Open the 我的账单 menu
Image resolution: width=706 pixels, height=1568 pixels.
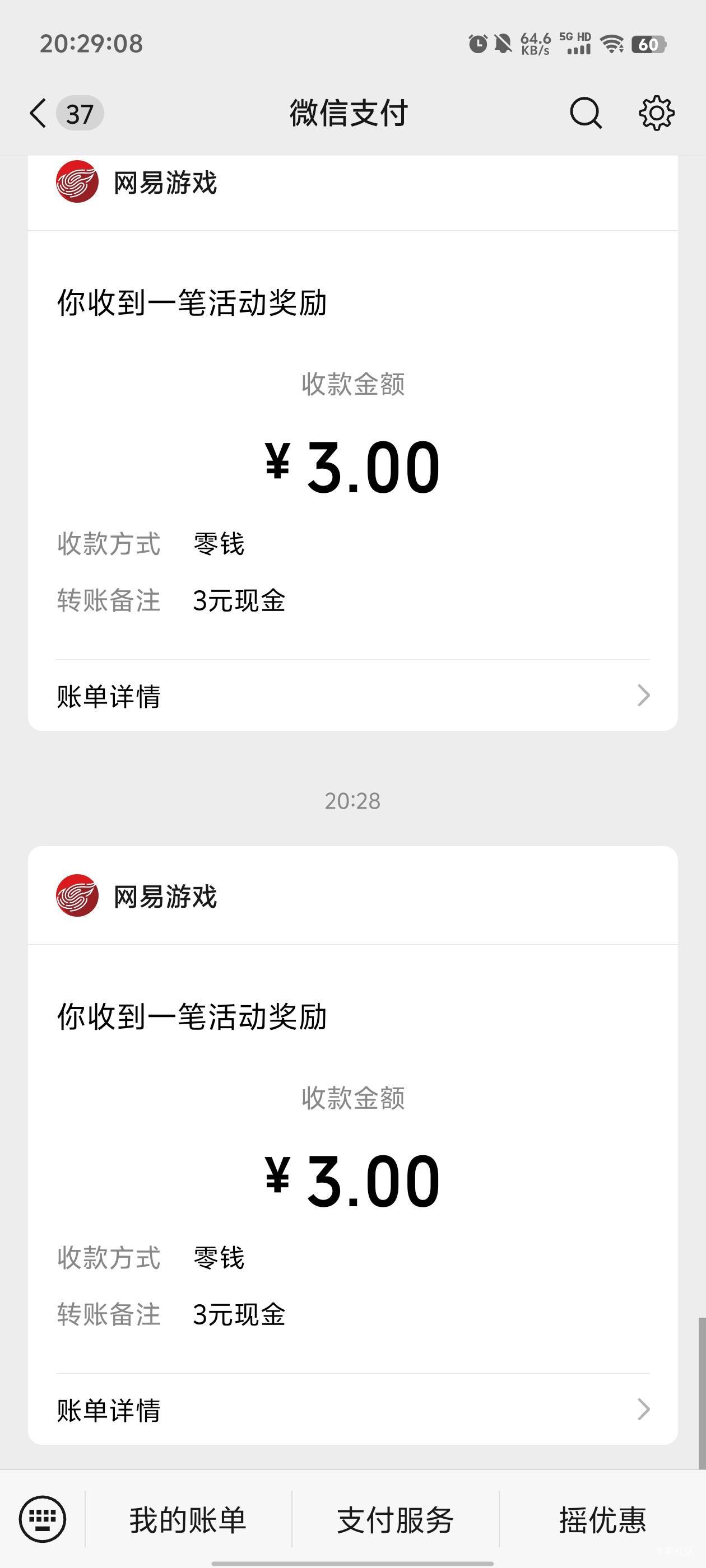[188, 1520]
